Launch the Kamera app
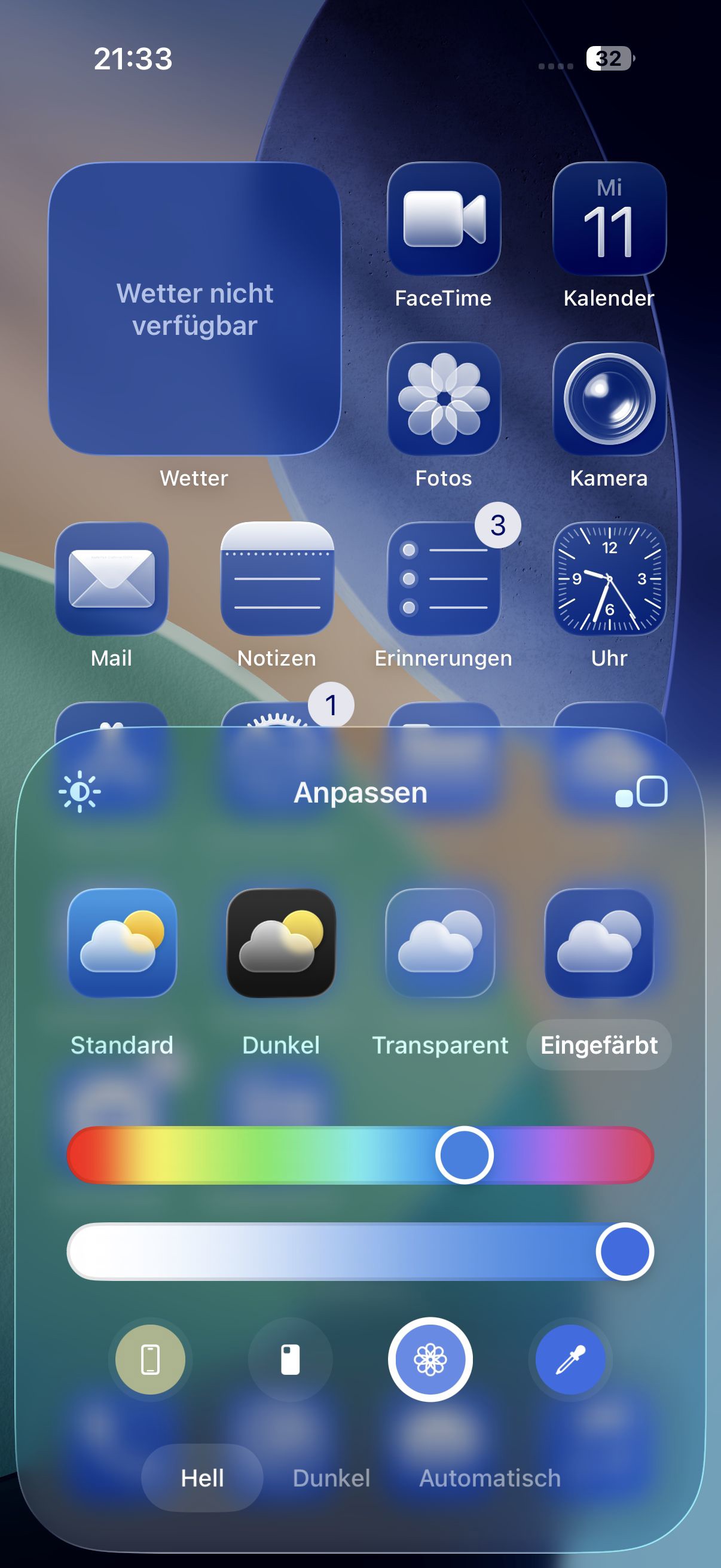 coord(609,399)
